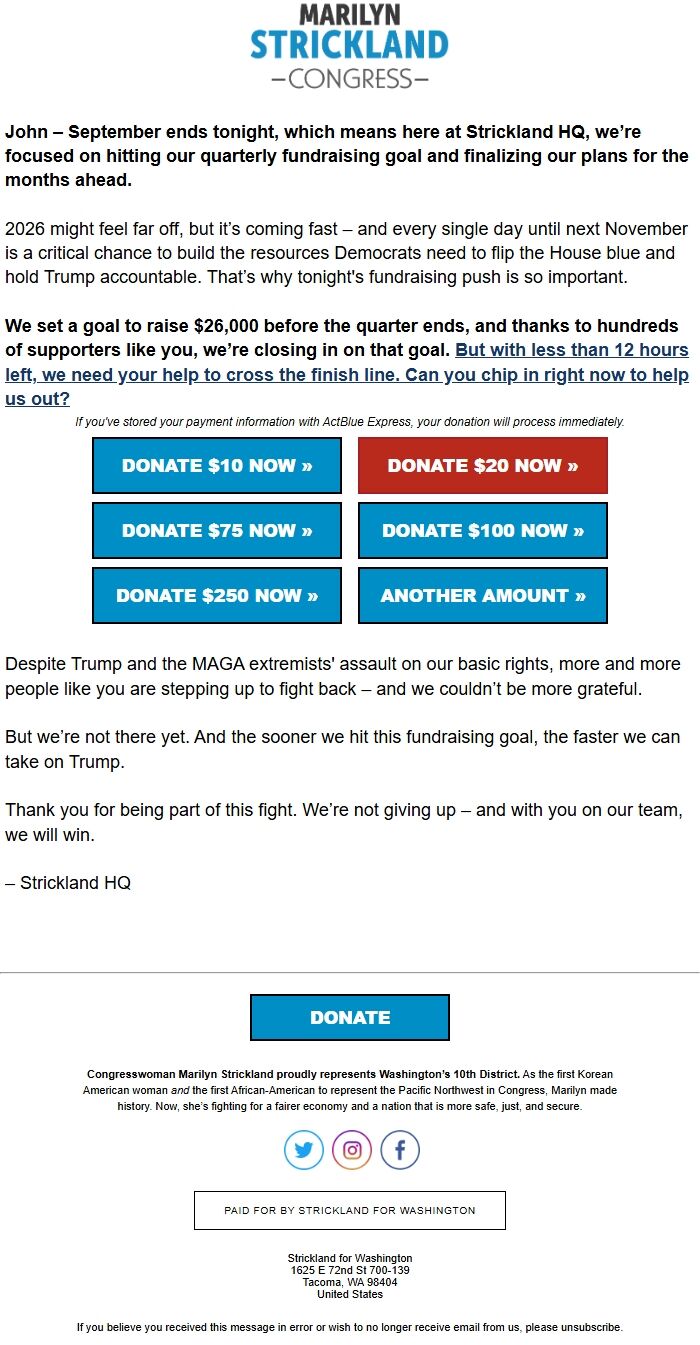Tap the bottom Donate button
The width and height of the screenshot is (700, 1345).
[349, 1018]
